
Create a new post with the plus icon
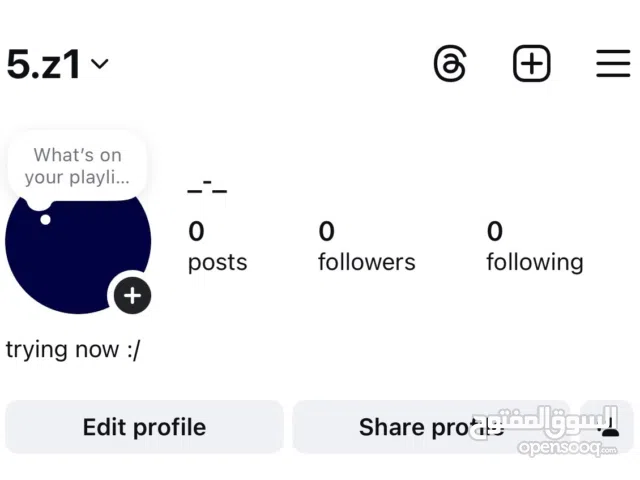(531, 64)
